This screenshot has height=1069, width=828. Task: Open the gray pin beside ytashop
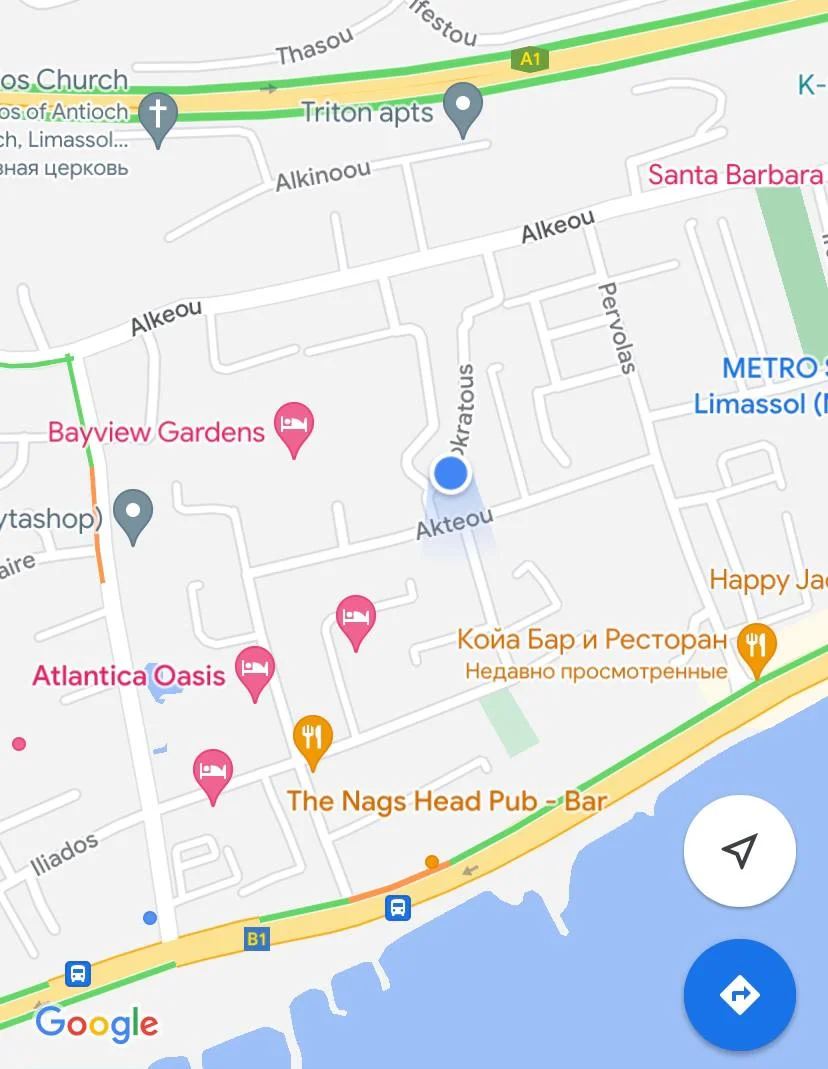tap(133, 513)
